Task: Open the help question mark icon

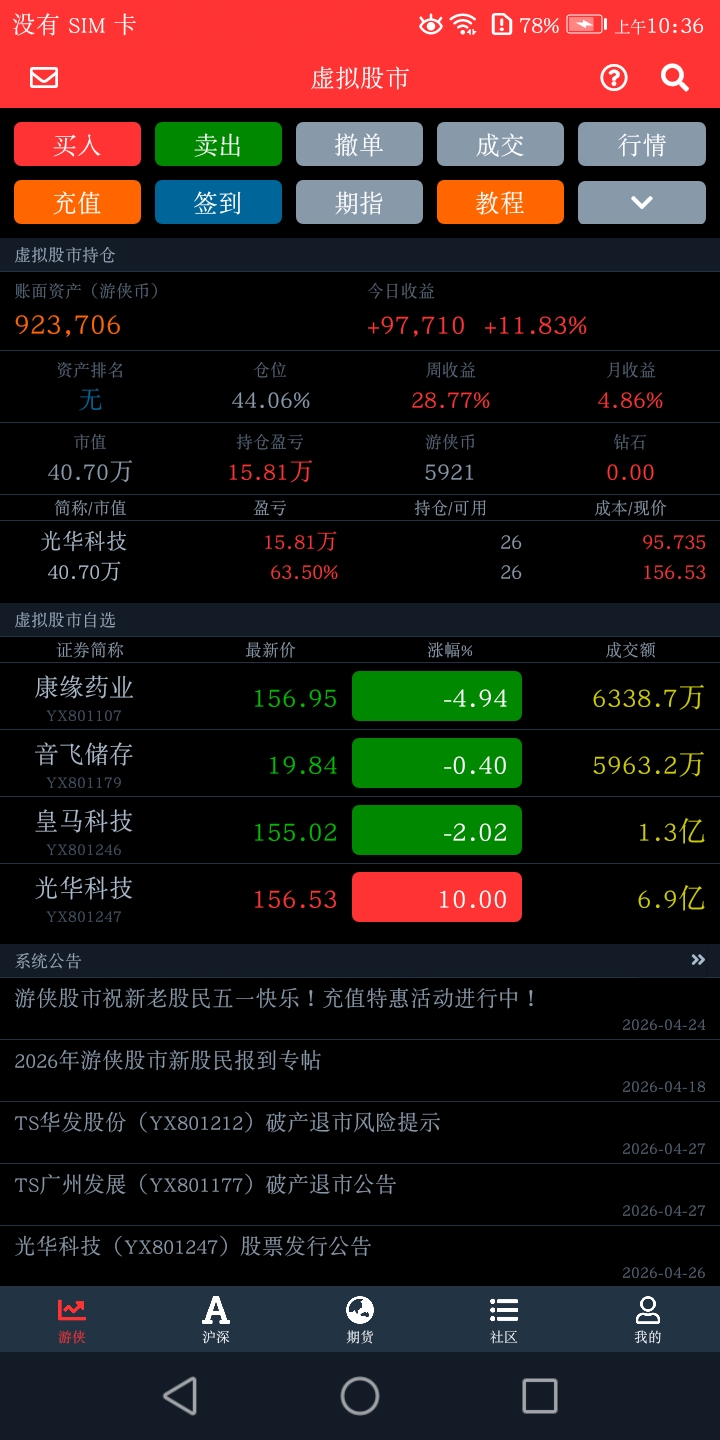Action: (613, 78)
